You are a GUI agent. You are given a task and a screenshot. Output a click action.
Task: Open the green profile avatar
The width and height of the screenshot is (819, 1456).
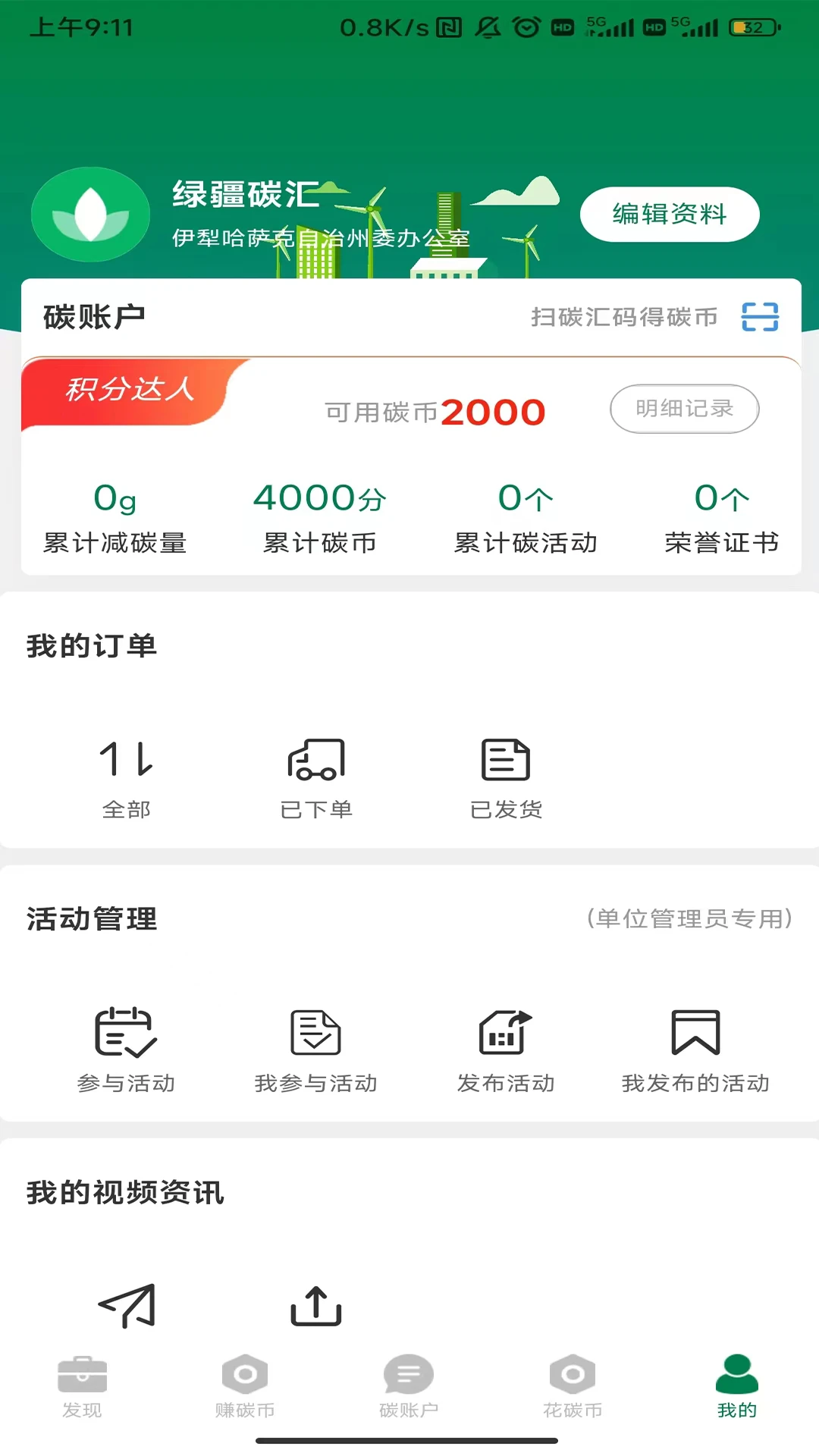click(90, 215)
